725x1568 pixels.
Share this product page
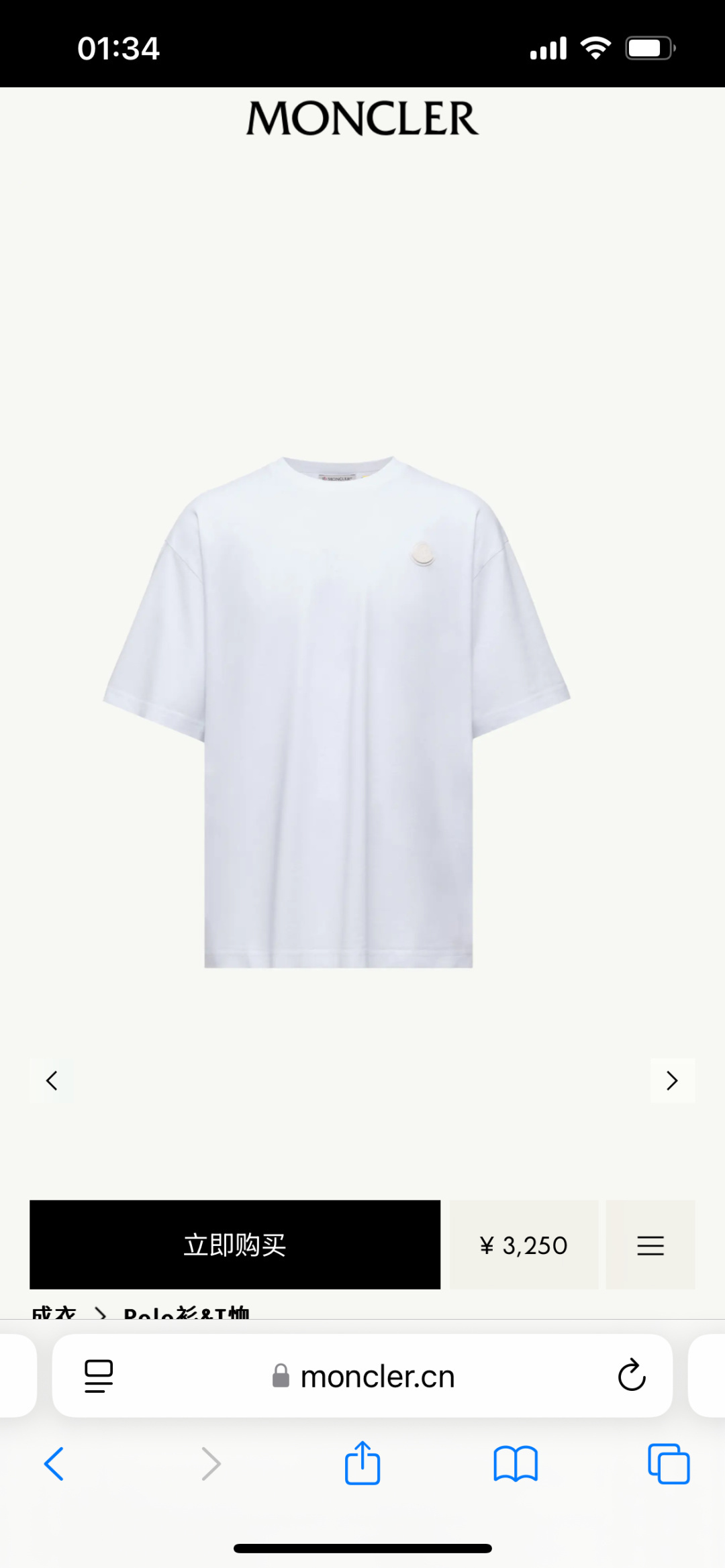[x=362, y=1463]
